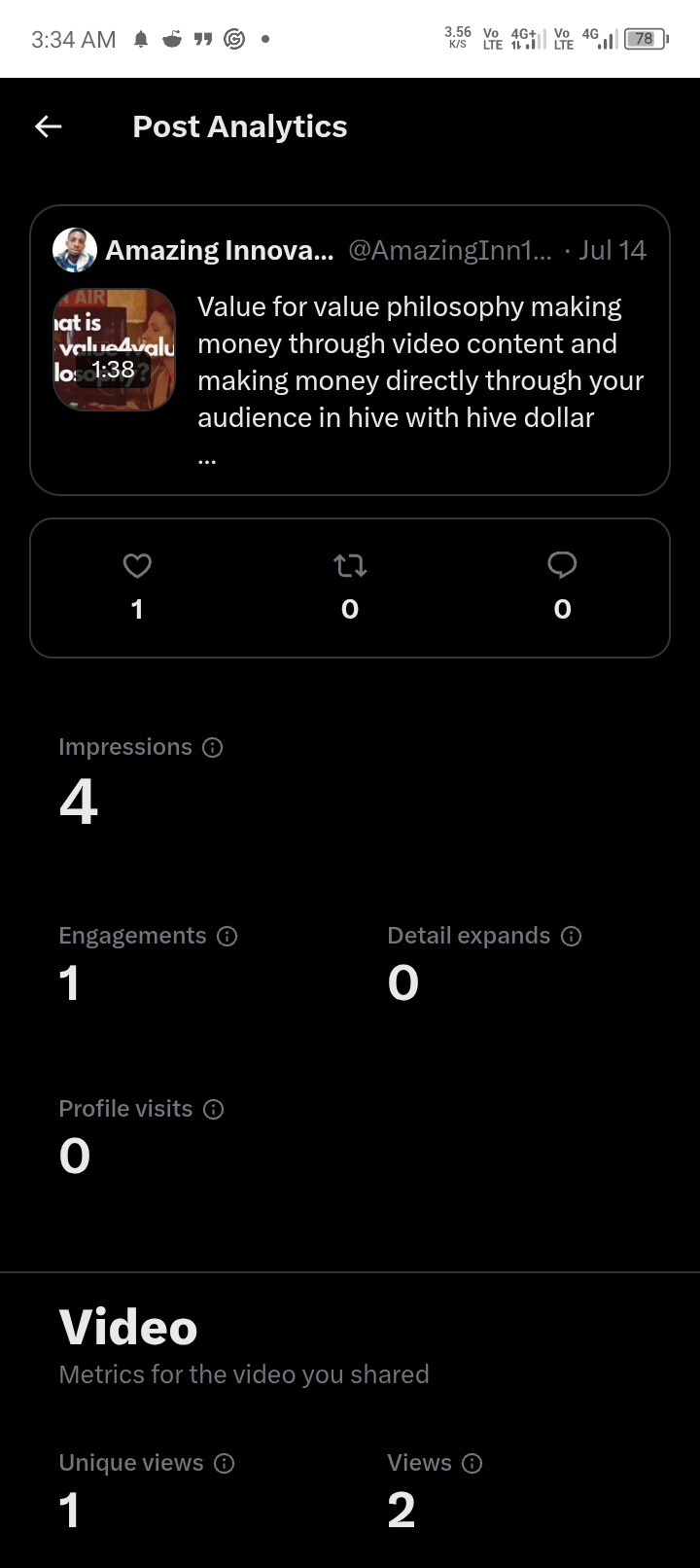The height and width of the screenshot is (1568, 700).
Task: Show info about Detail expands
Action: point(572,936)
